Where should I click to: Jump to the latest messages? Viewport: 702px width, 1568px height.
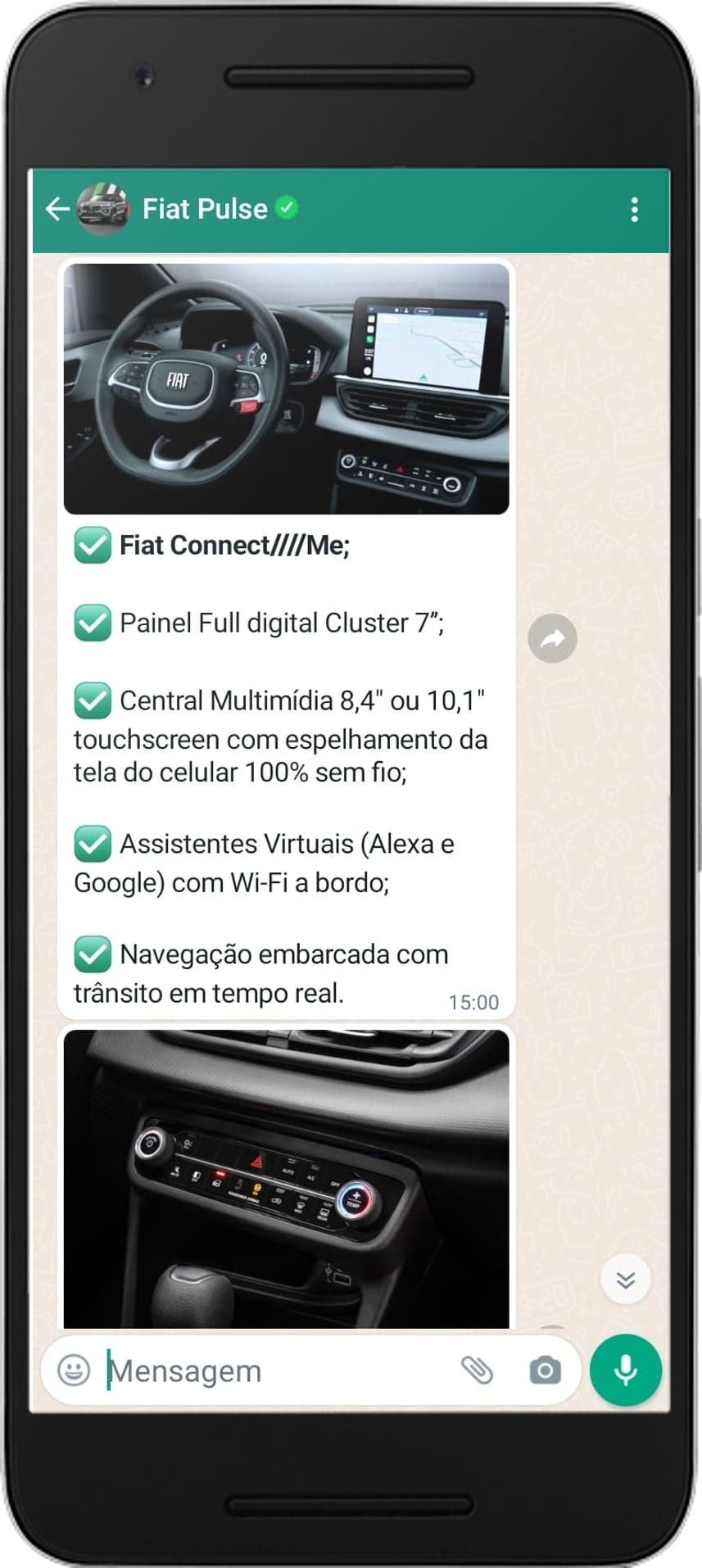(625, 1280)
